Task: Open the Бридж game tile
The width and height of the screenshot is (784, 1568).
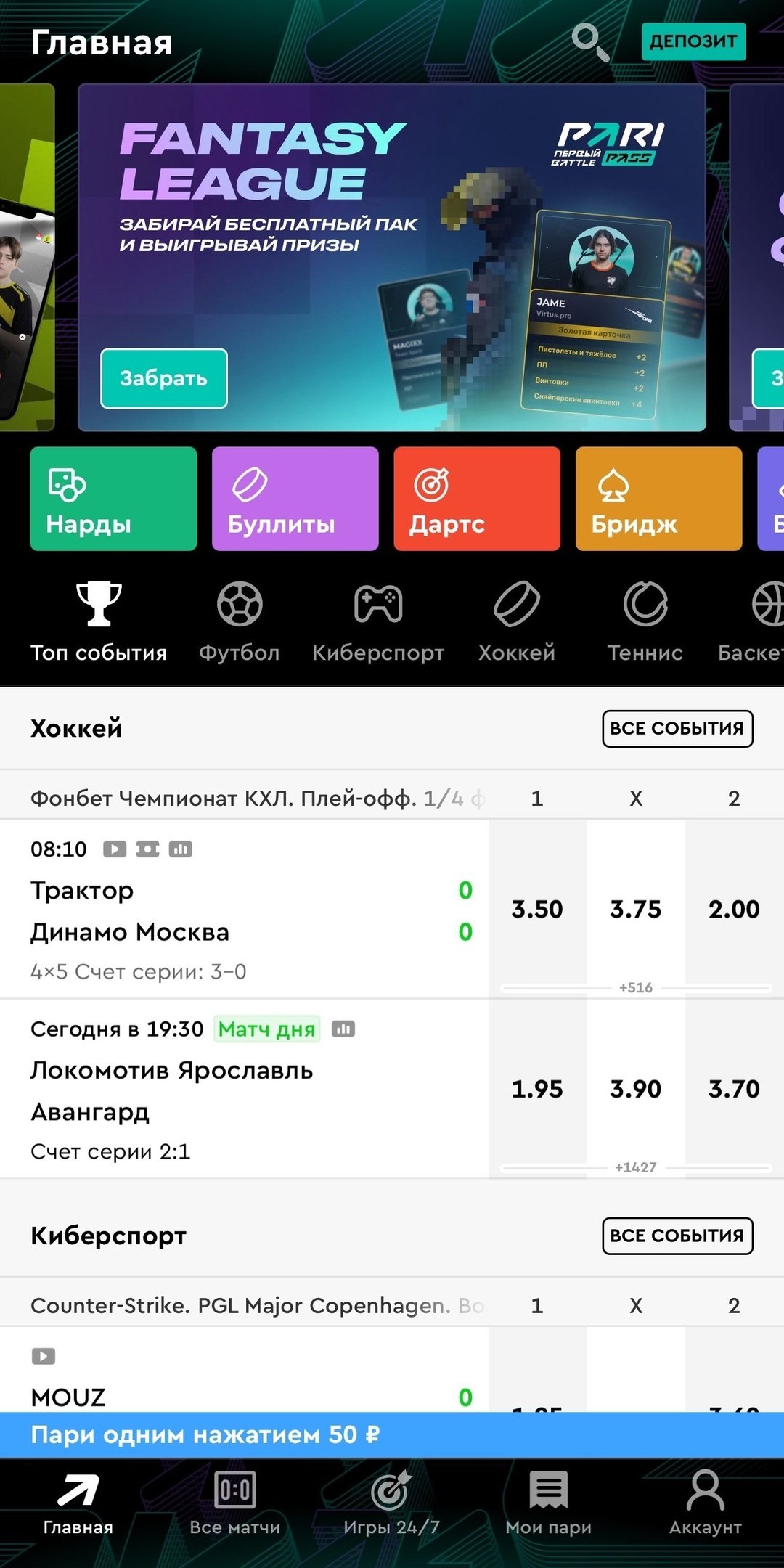Action: (x=658, y=499)
